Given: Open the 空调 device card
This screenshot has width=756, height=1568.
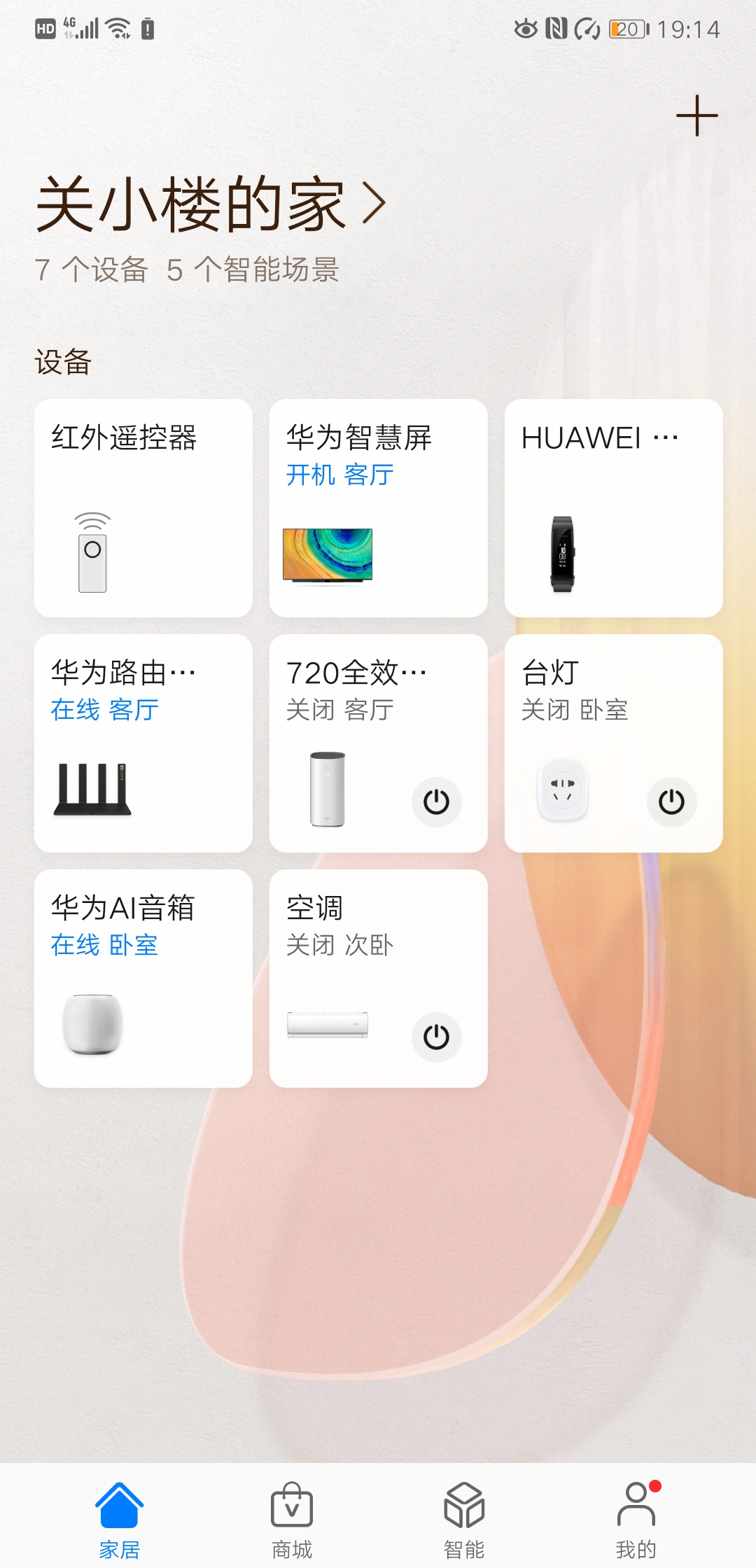Looking at the screenshot, I should (379, 979).
